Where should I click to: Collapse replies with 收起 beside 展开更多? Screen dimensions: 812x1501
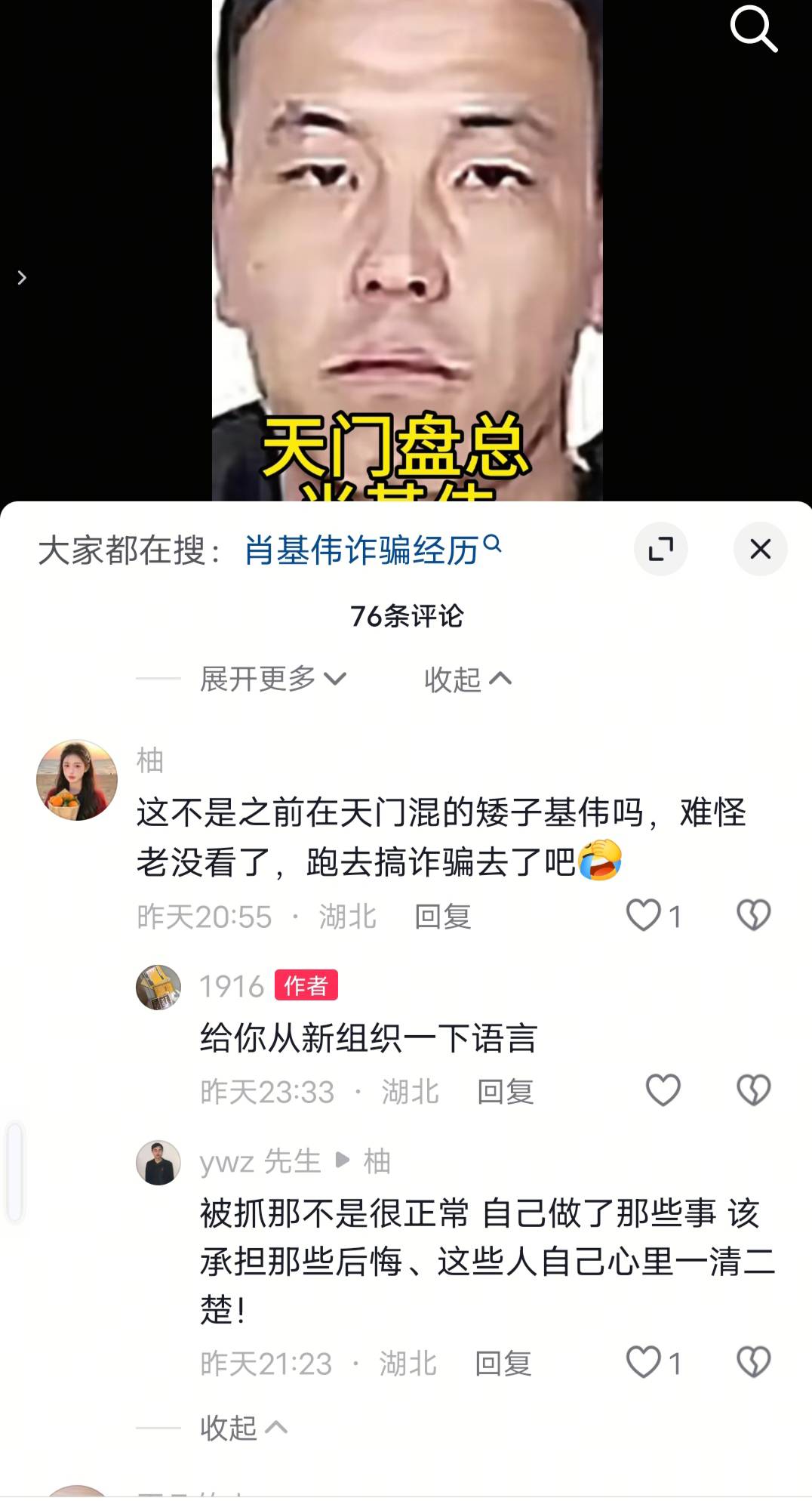point(467,680)
